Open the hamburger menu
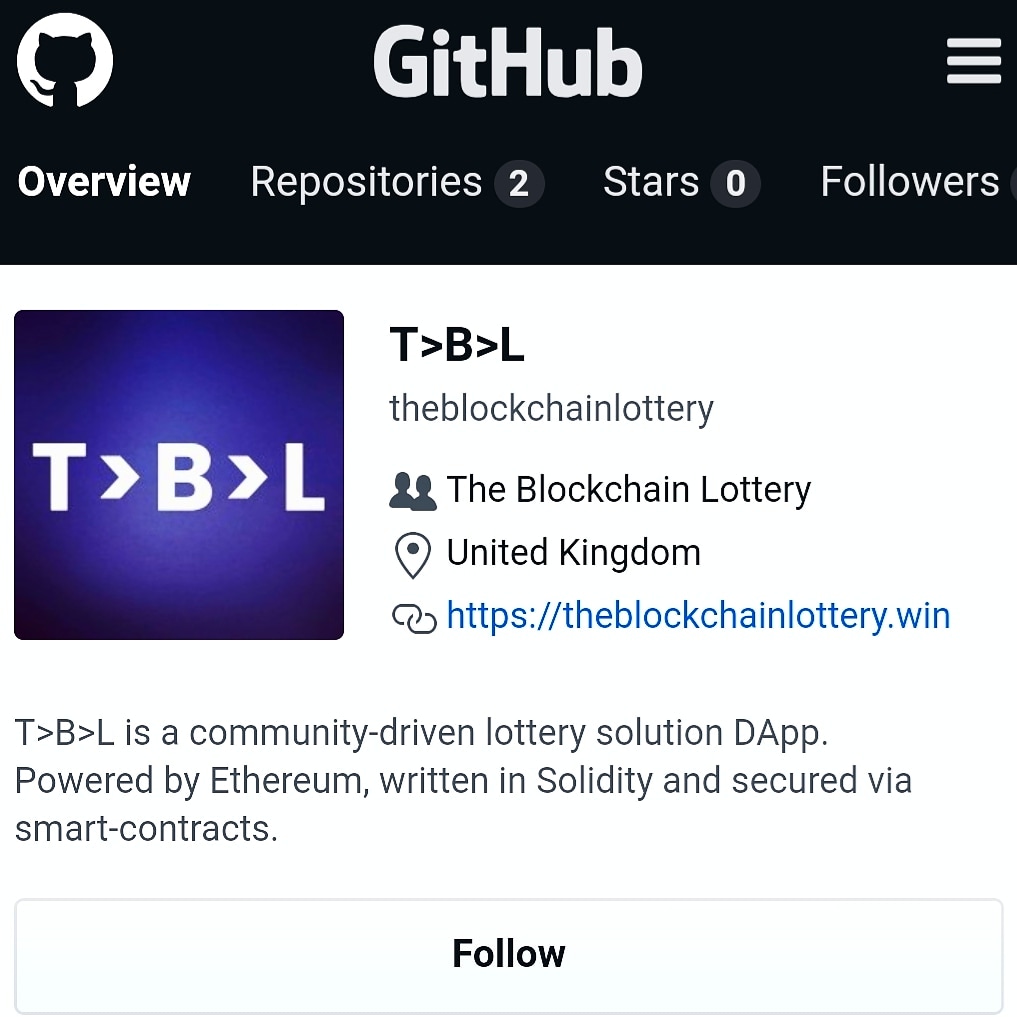The image size is (1017, 1017). tap(974, 60)
